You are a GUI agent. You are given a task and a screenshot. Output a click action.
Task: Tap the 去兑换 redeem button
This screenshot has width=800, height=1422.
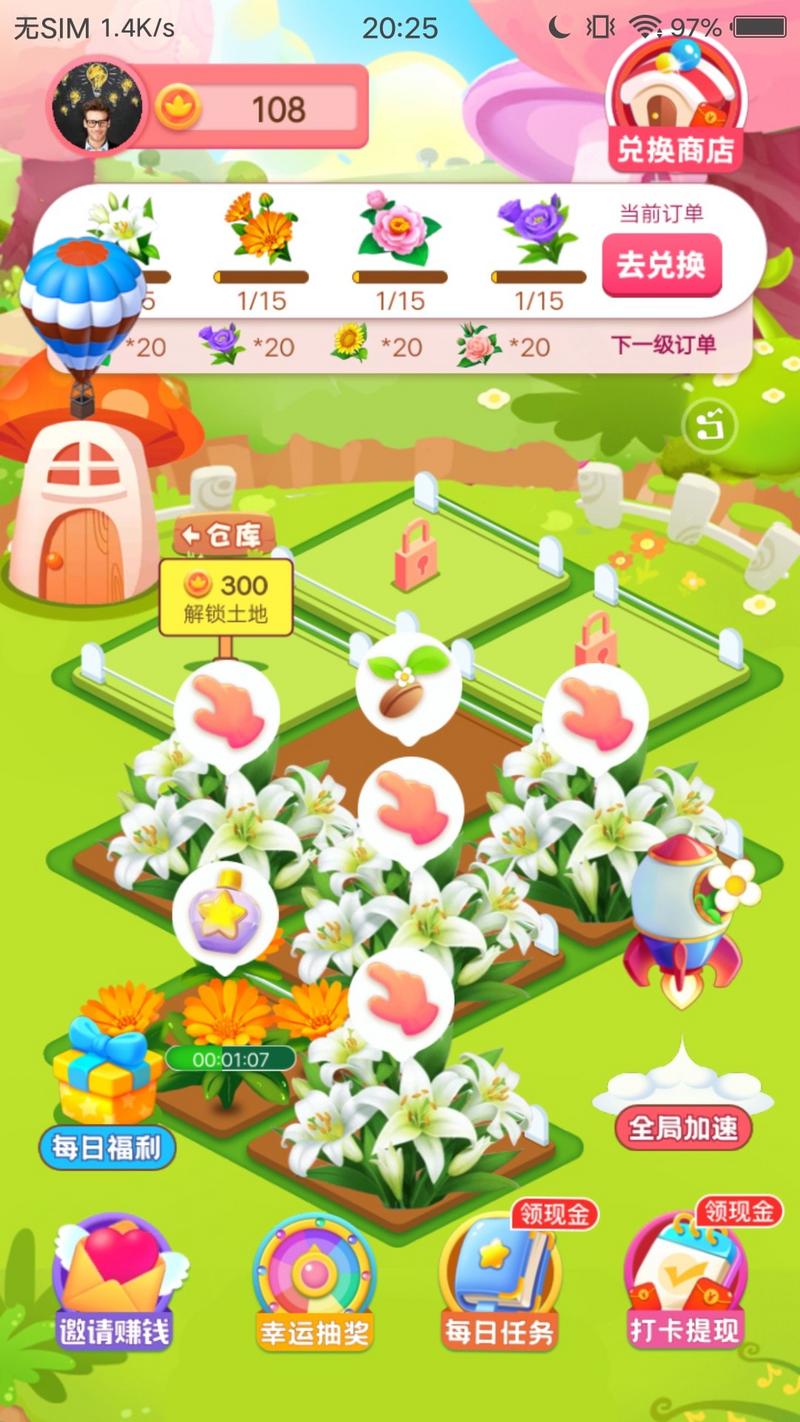coord(661,265)
